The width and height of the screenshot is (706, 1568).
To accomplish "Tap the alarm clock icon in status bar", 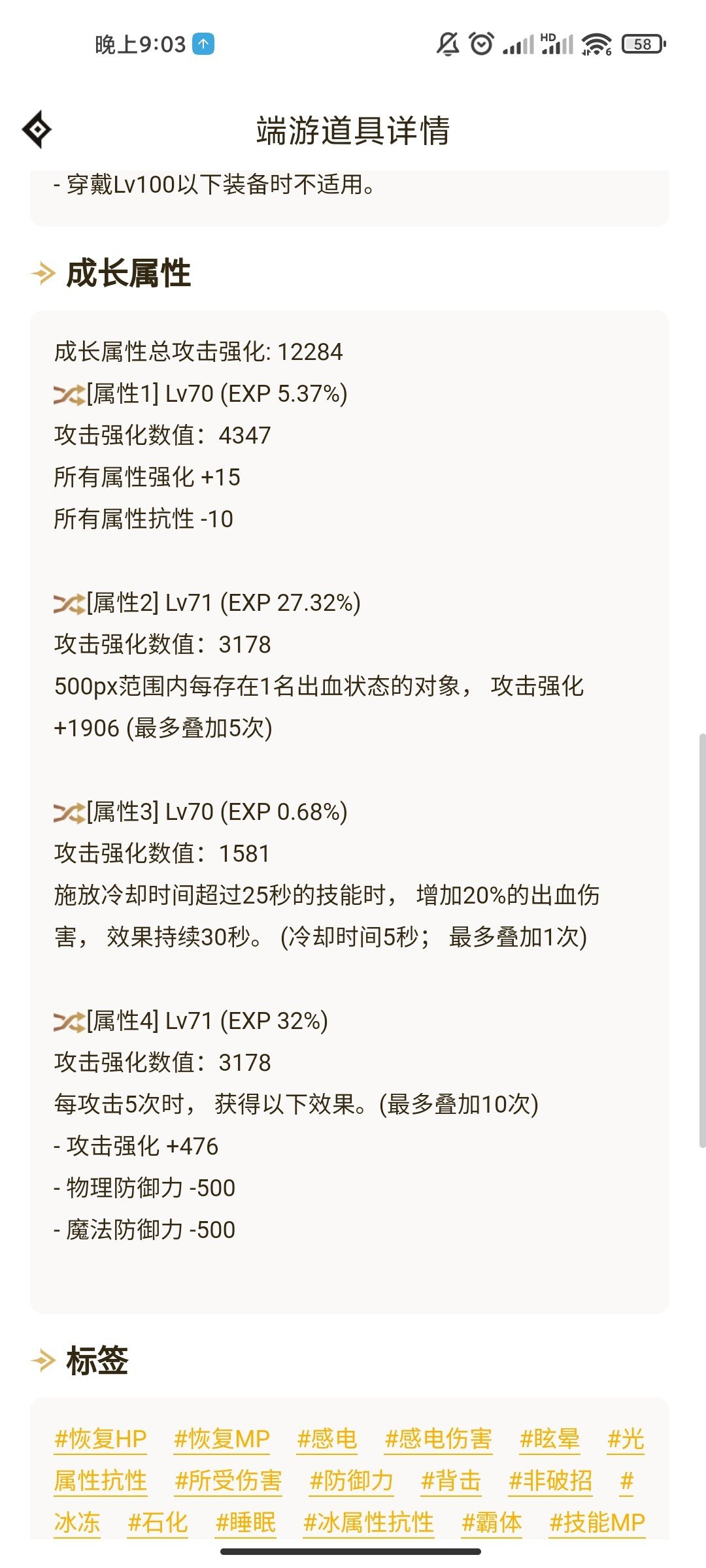I will pos(480,43).
